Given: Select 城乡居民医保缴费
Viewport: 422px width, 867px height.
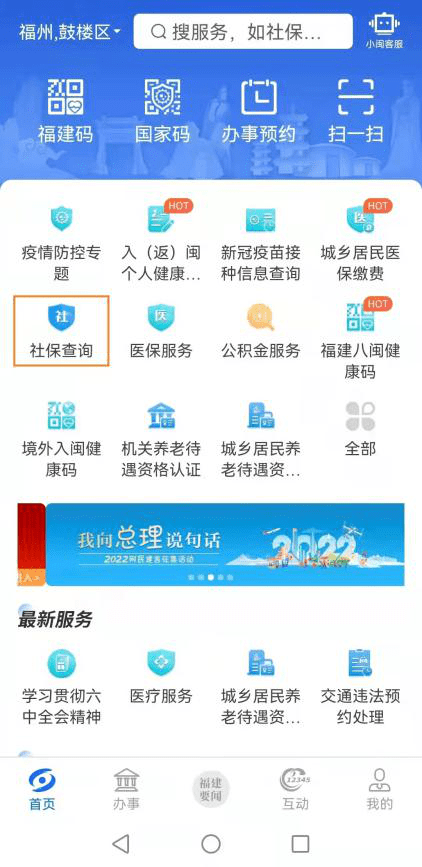Looking at the screenshot, I should [360, 241].
